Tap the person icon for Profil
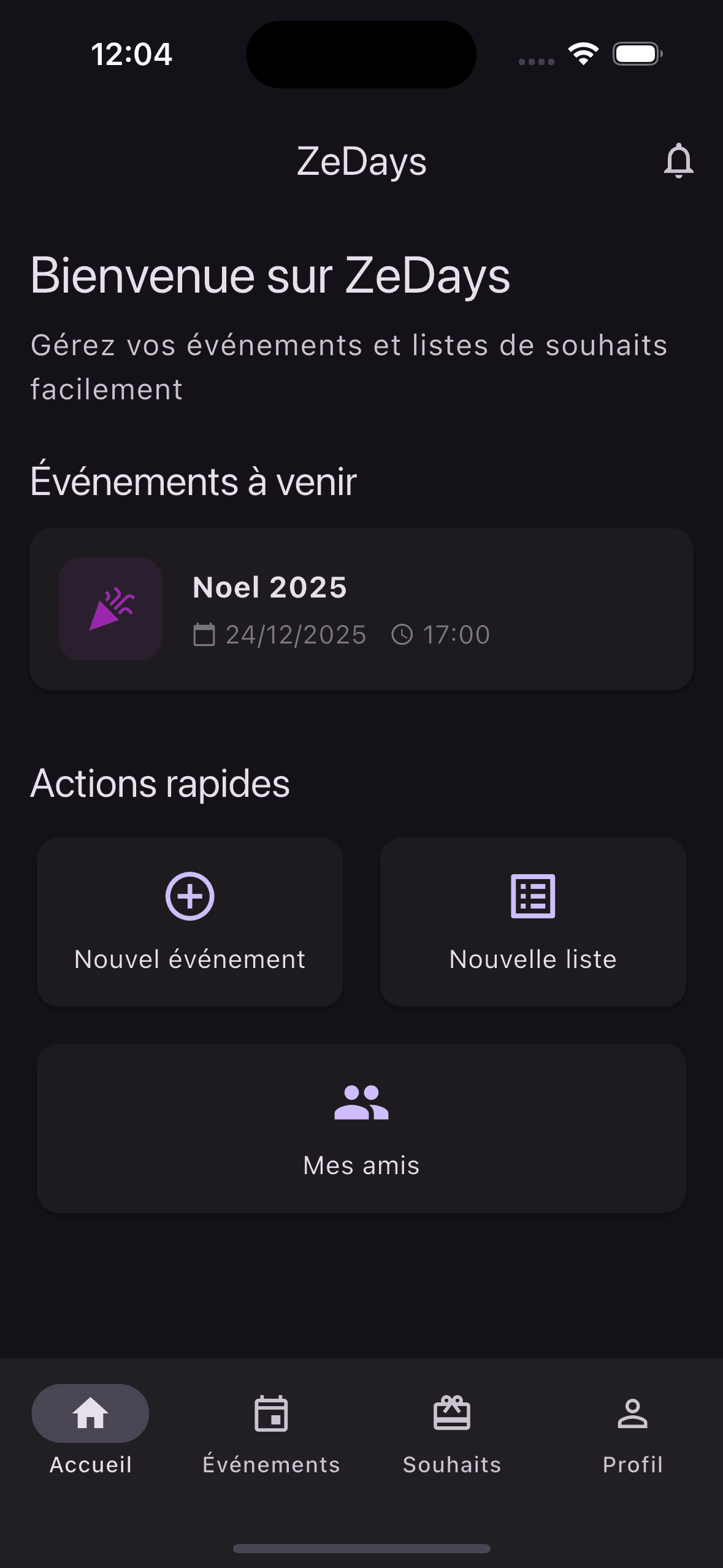 633,1413
